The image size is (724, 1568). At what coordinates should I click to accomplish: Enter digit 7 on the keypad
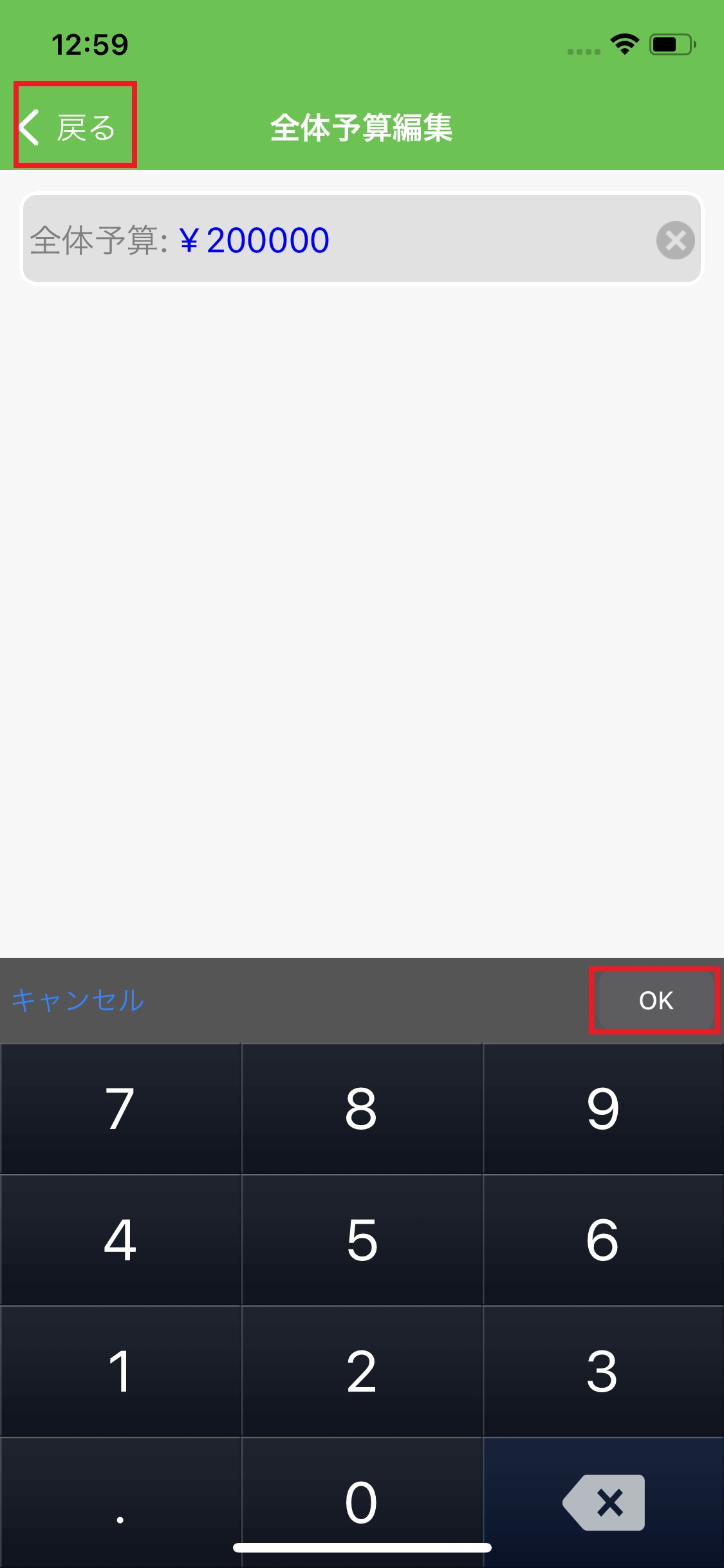click(x=120, y=1108)
